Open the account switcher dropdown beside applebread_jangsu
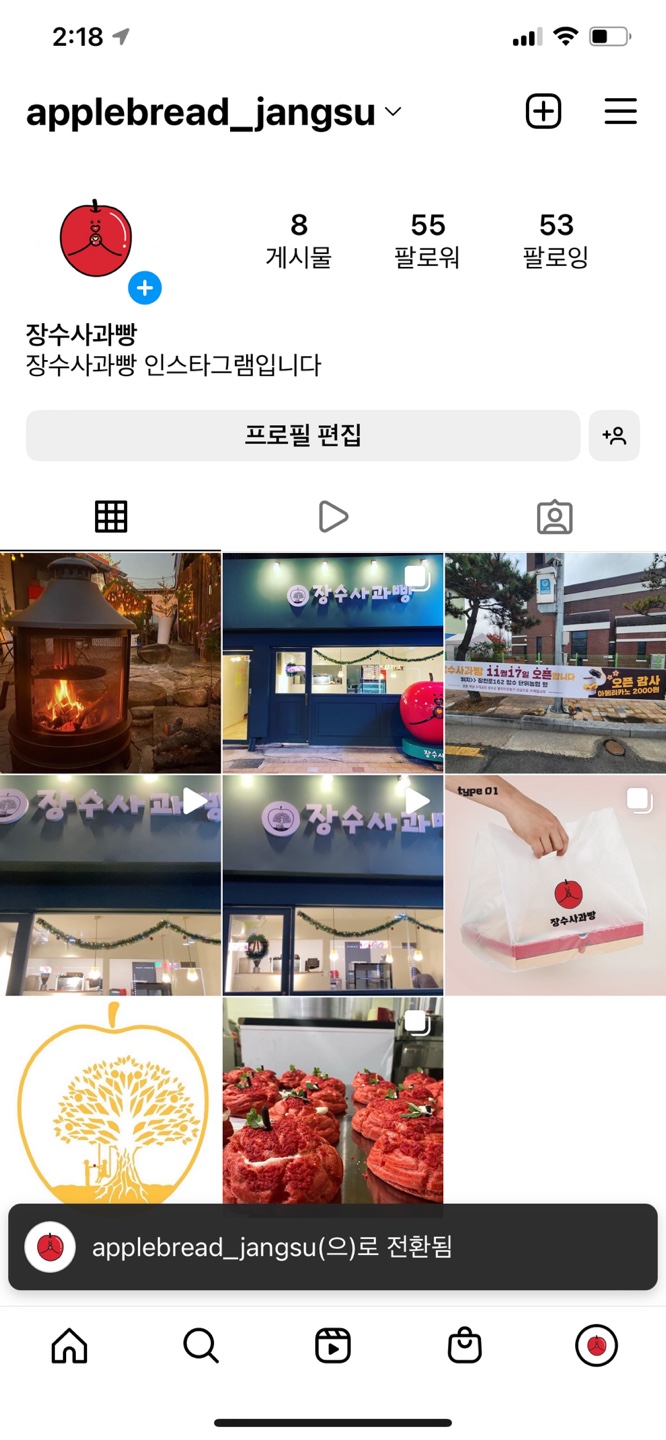 [393, 112]
